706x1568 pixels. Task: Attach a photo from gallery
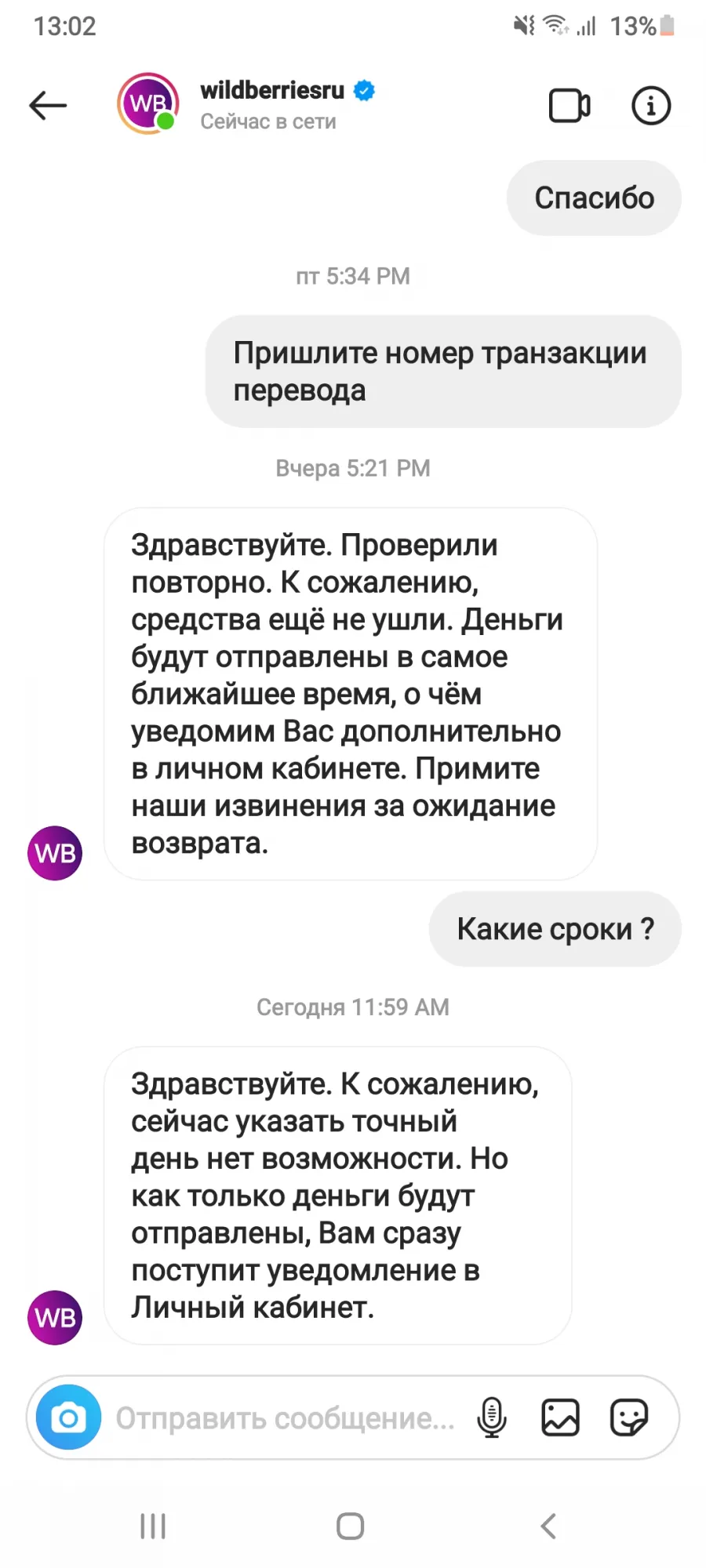[560, 1417]
